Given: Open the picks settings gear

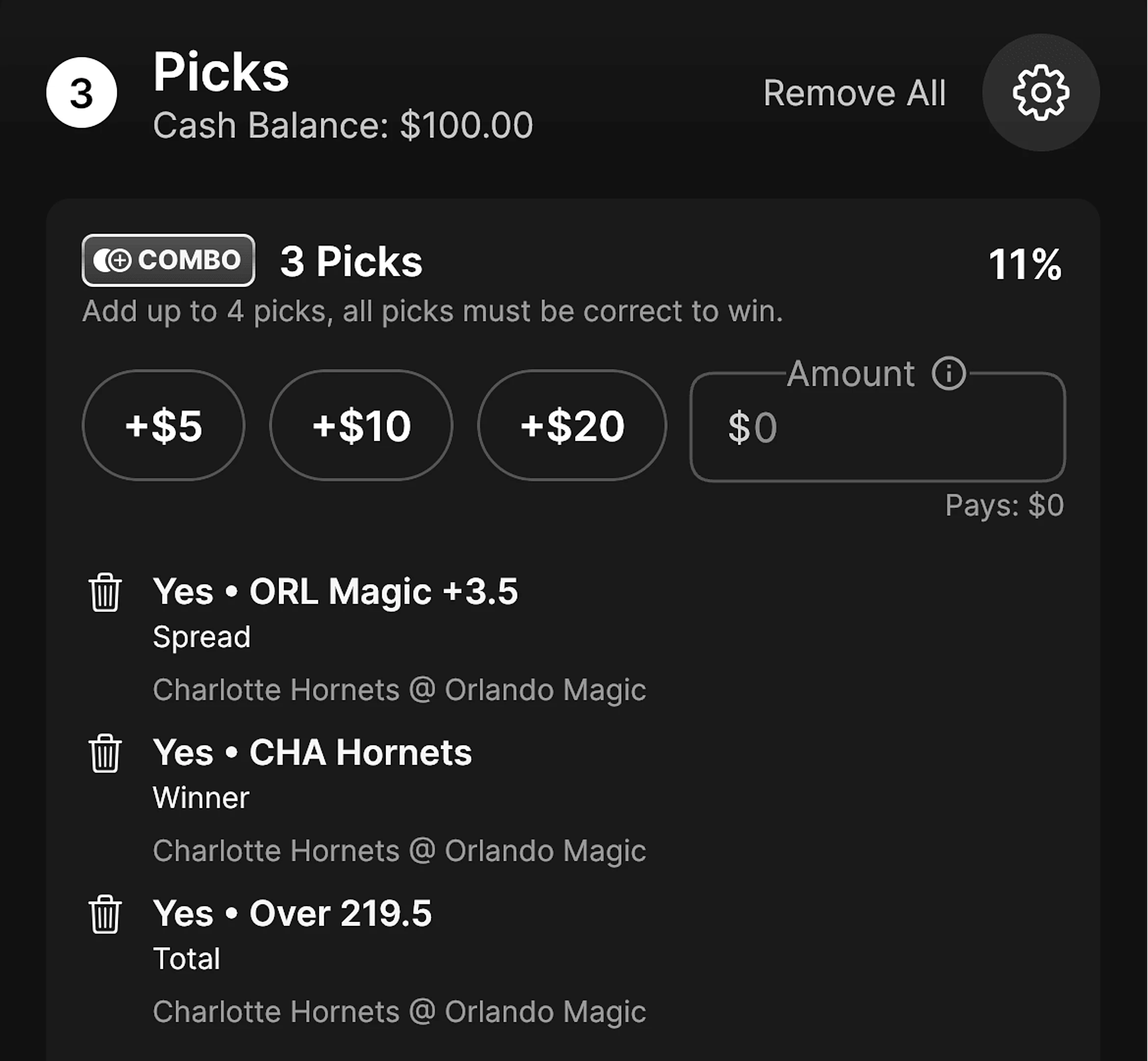Looking at the screenshot, I should [1040, 92].
